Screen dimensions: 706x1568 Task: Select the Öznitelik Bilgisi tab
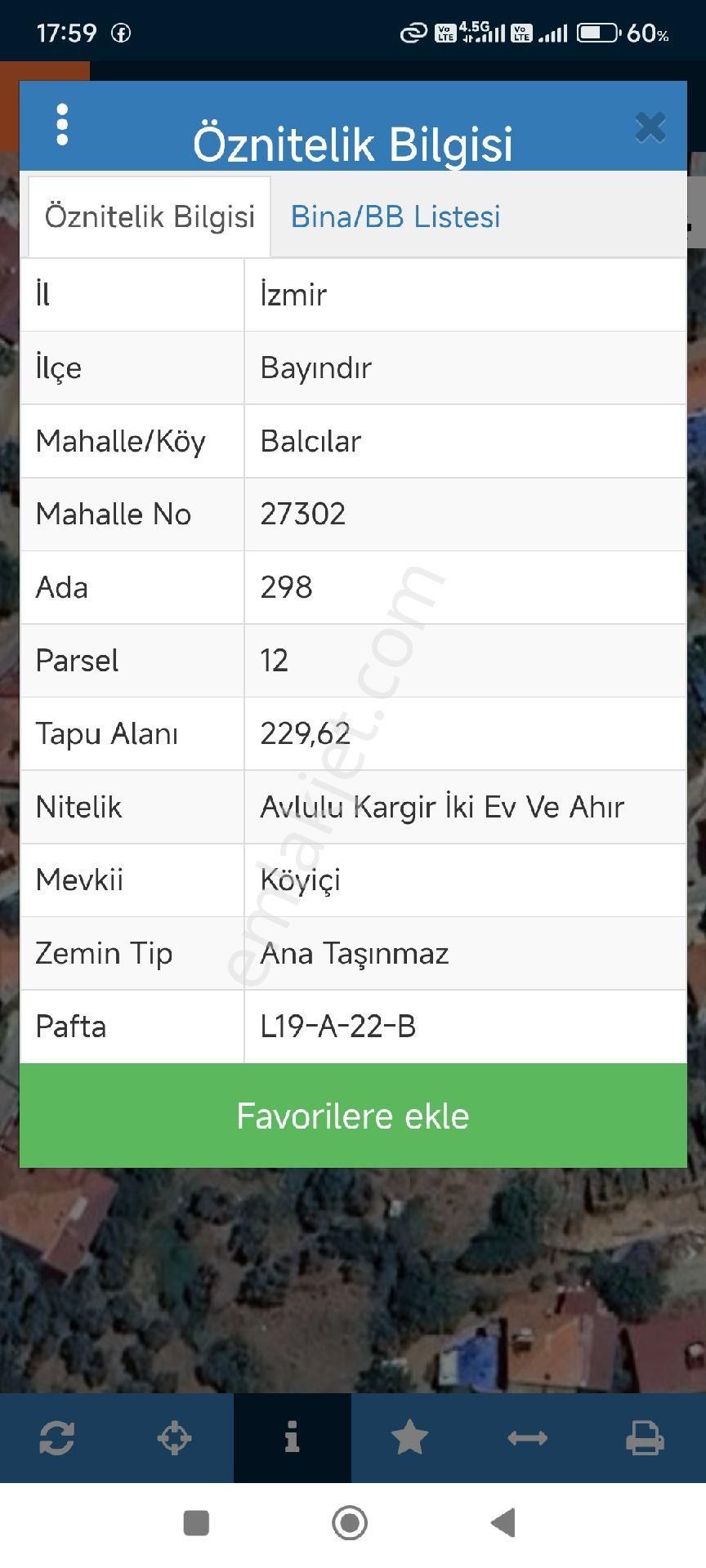pos(150,216)
